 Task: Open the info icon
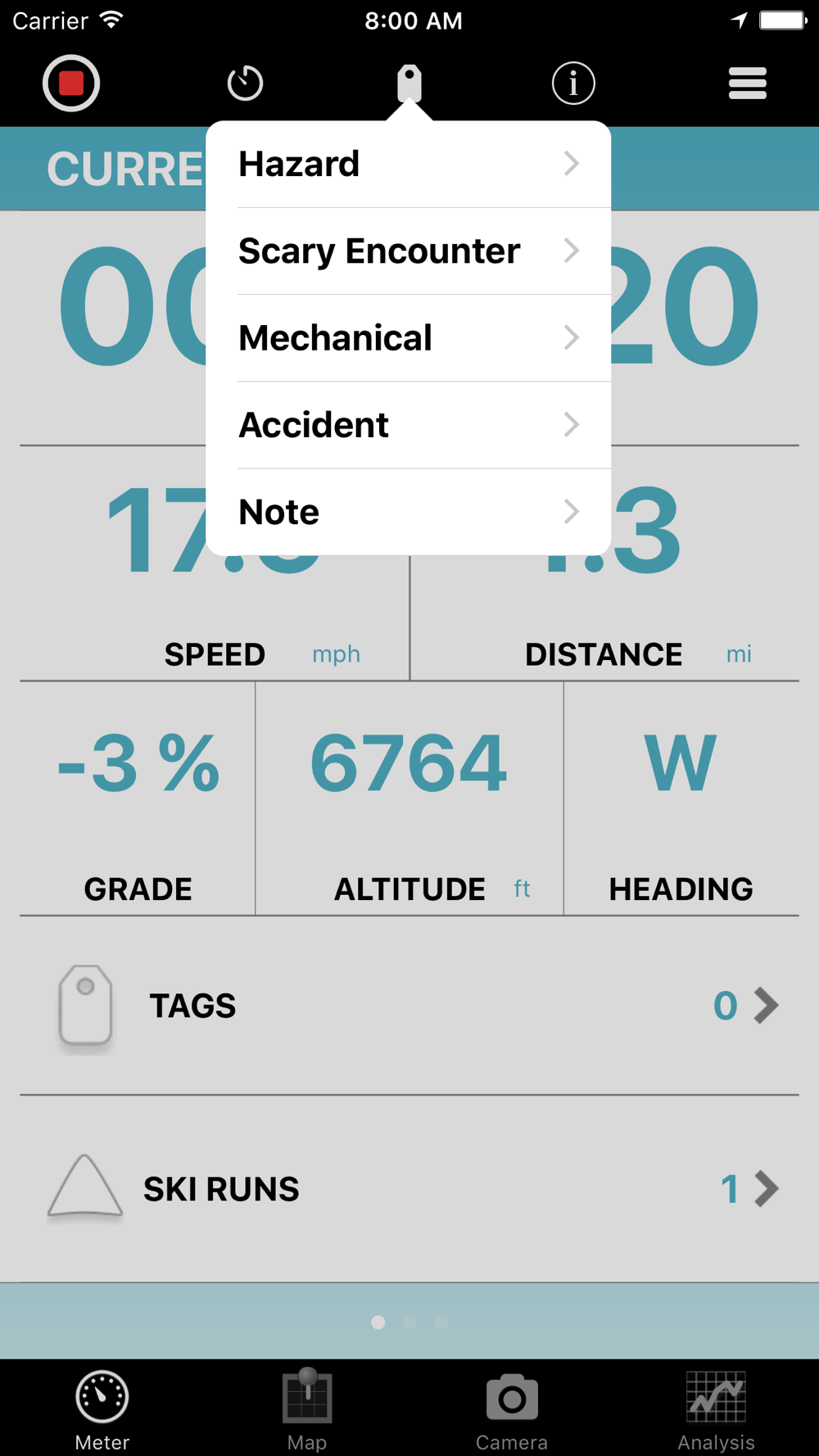[573, 83]
